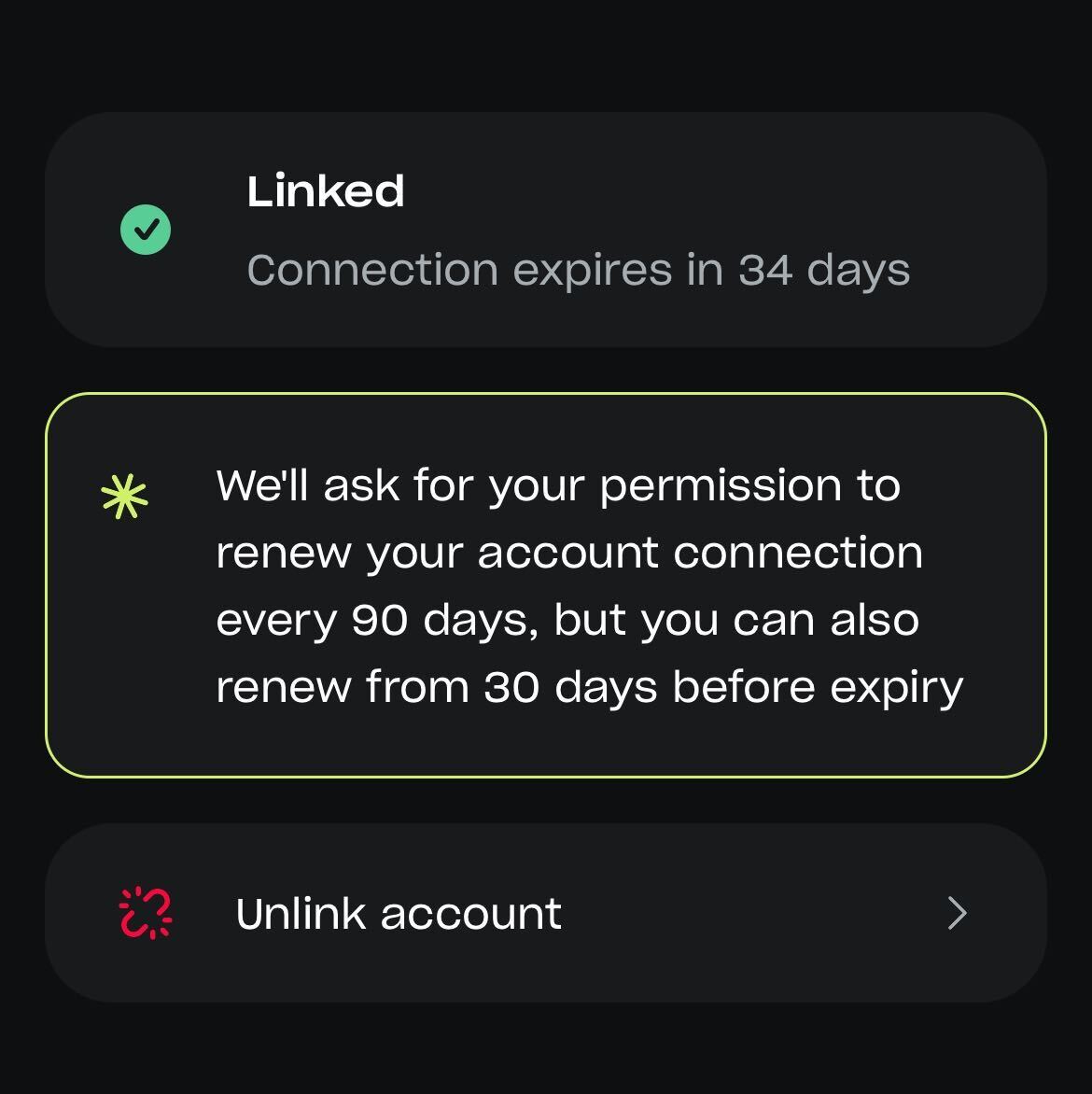The height and width of the screenshot is (1094, 1092).
Task: Open the Unlink account row
Action: [x=545, y=913]
